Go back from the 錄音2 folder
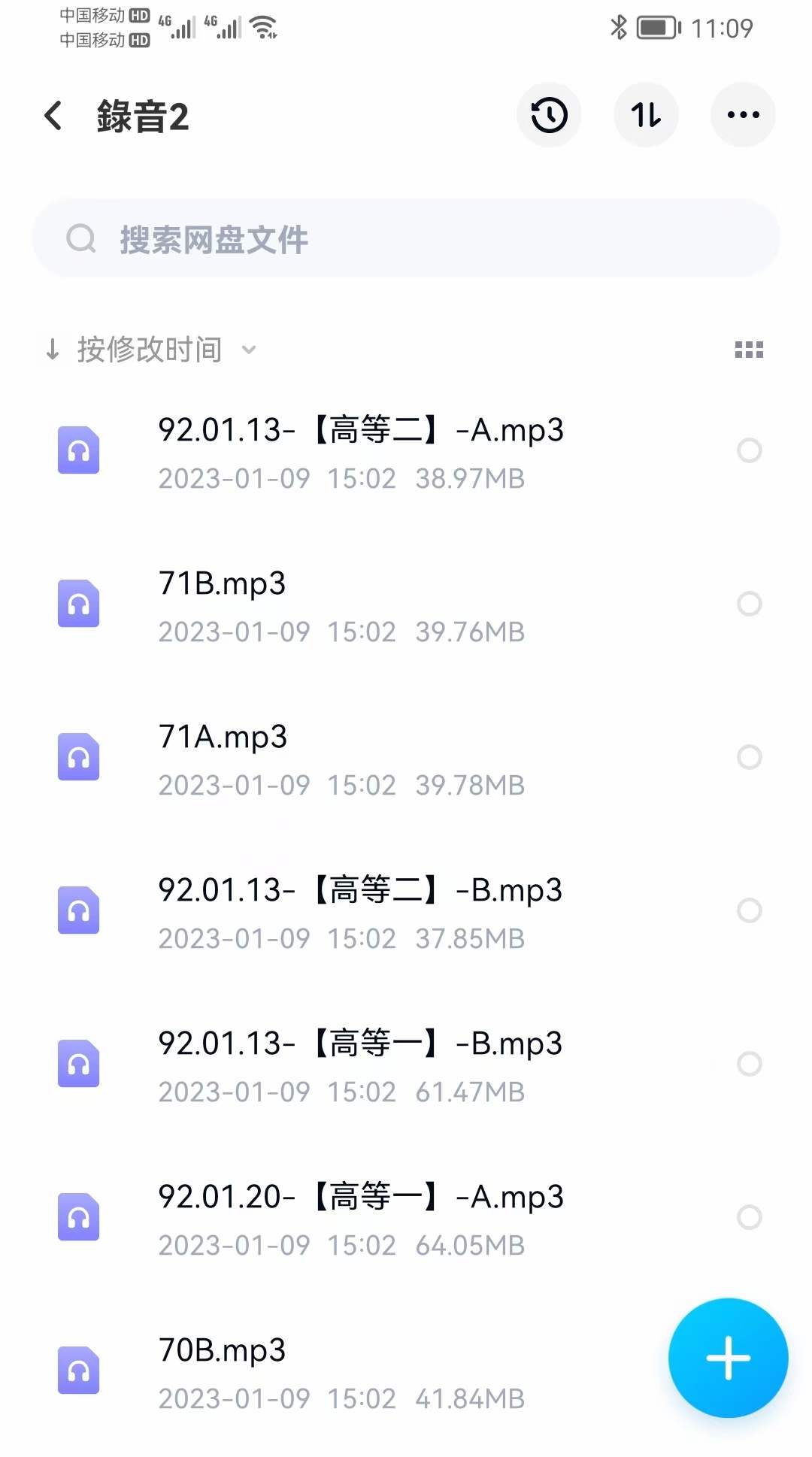The height and width of the screenshot is (1457, 812). pyautogui.click(x=53, y=116)
